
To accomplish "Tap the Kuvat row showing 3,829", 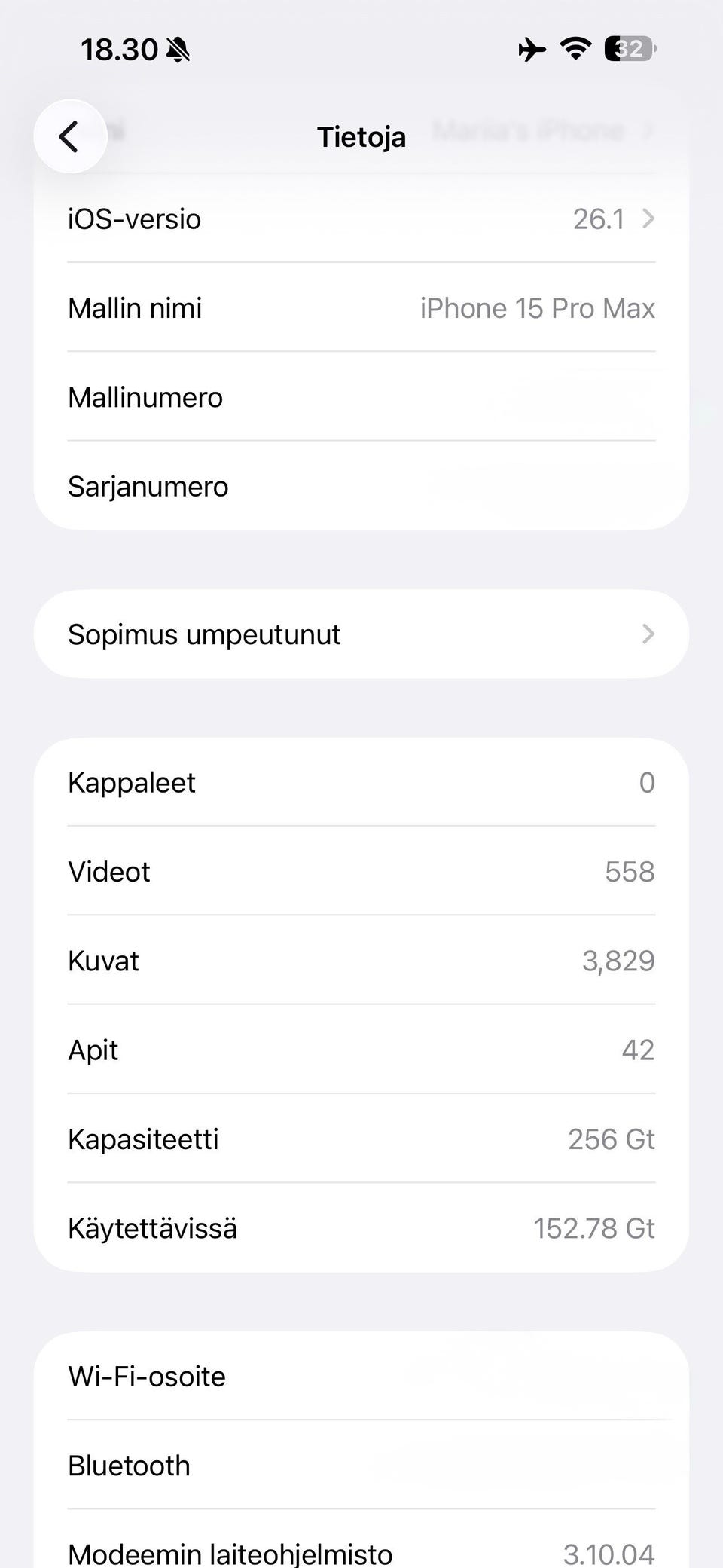I will [361, 960].
